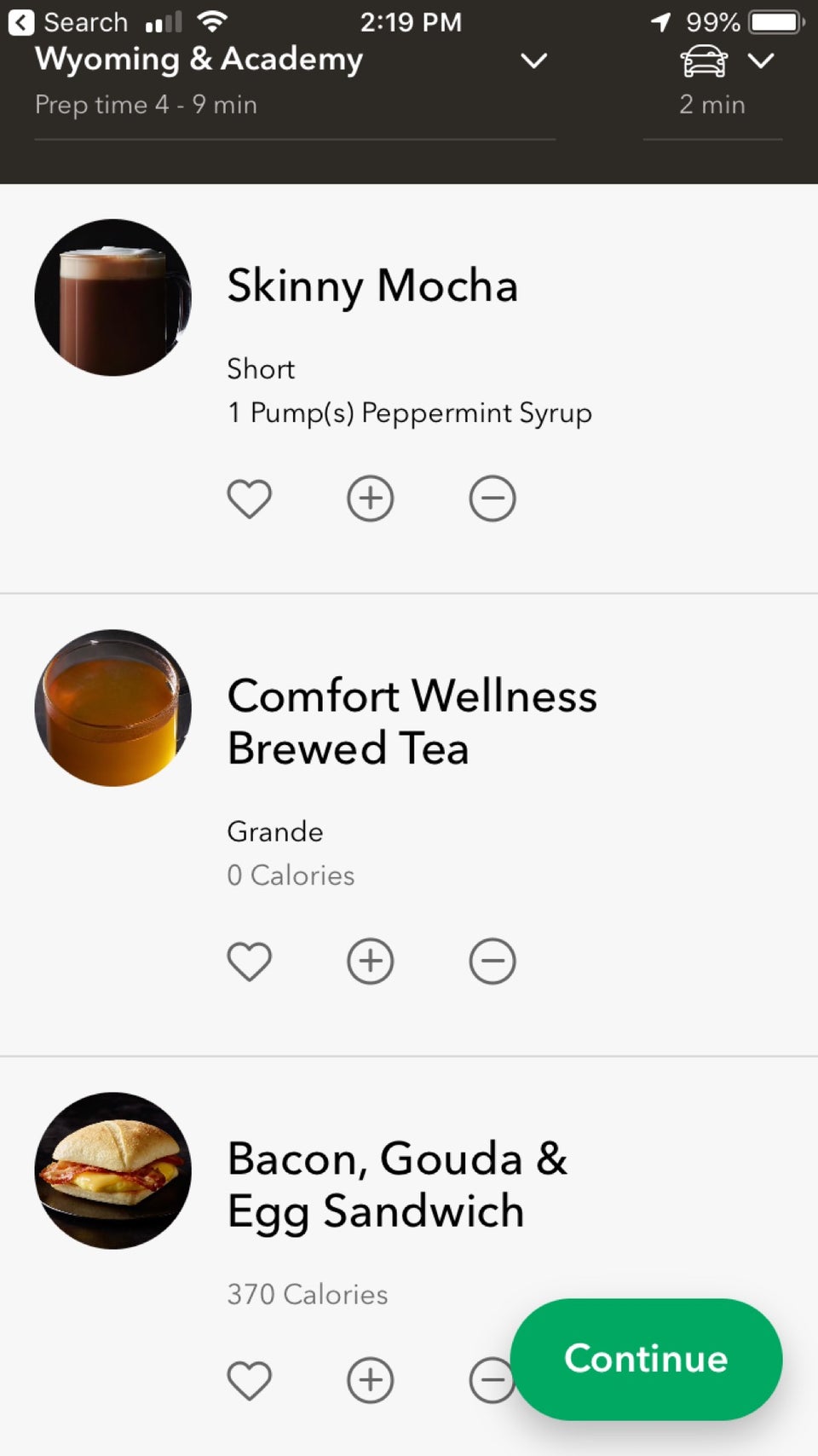Favorite the Skinny Mocha
This screenshot has height=1456, width=818.
pyautogui.click(x=249, y=499)
